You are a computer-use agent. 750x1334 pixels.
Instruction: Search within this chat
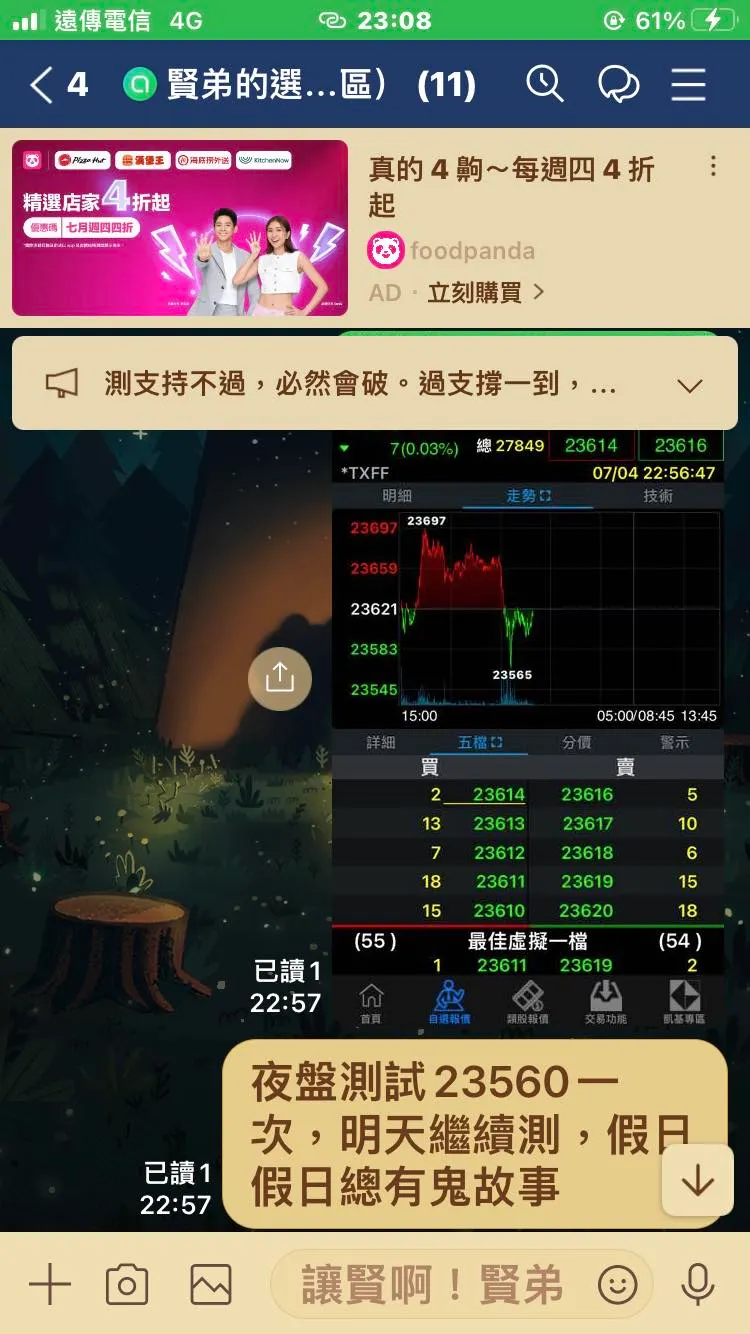pos(545,85)
